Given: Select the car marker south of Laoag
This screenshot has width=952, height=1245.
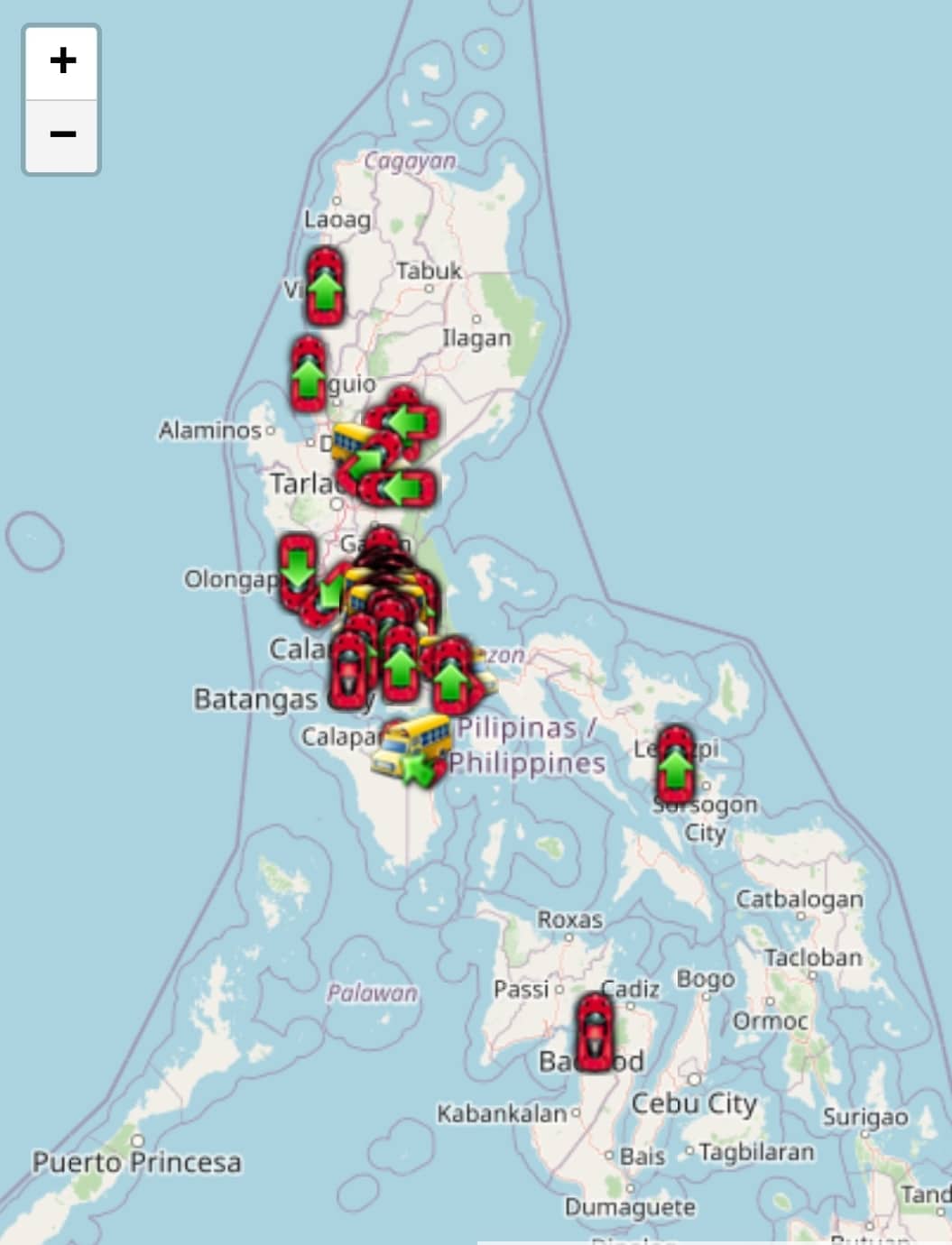Looking at the screenshot, I should 325,286.
